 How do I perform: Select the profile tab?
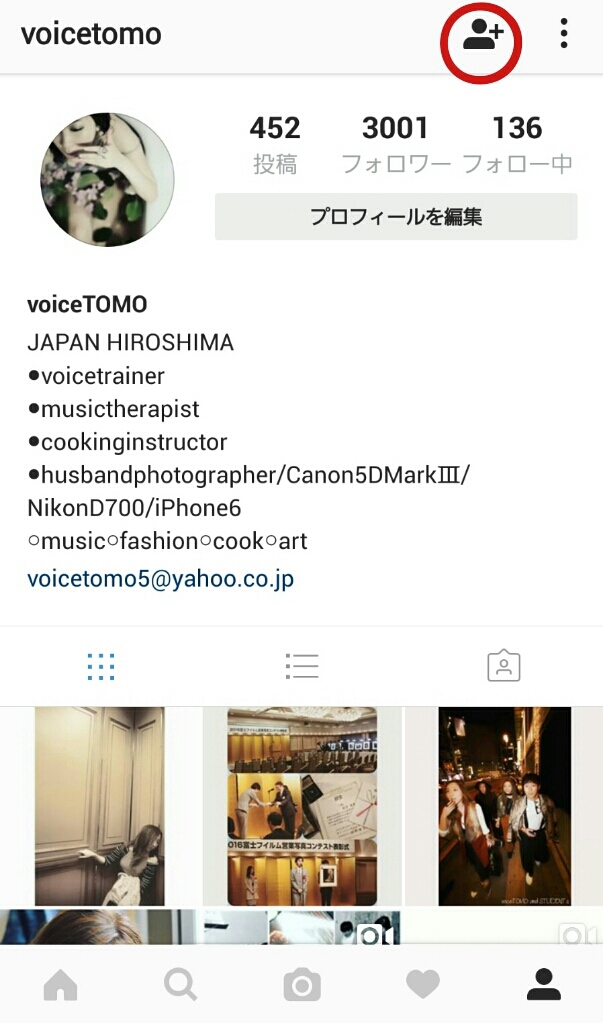pyautogui.click(x=543, y=985)
